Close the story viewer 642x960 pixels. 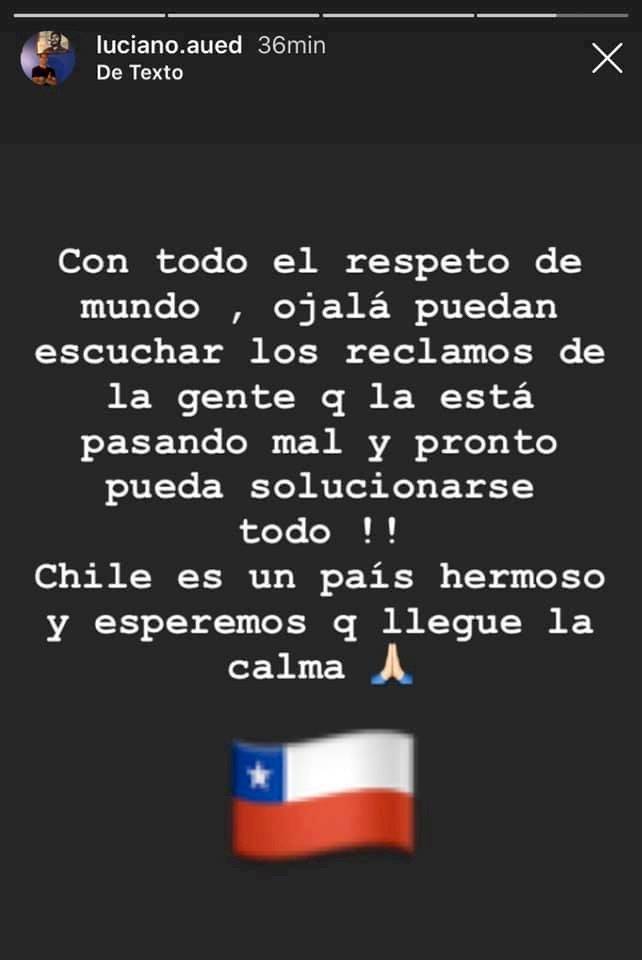(x=607, y=58)
